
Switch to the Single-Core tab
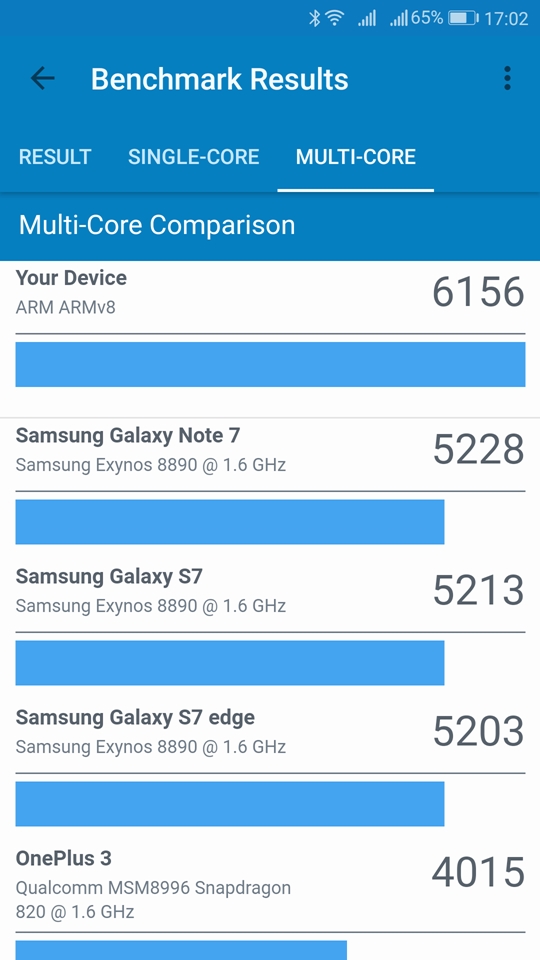tap(193, 157)
